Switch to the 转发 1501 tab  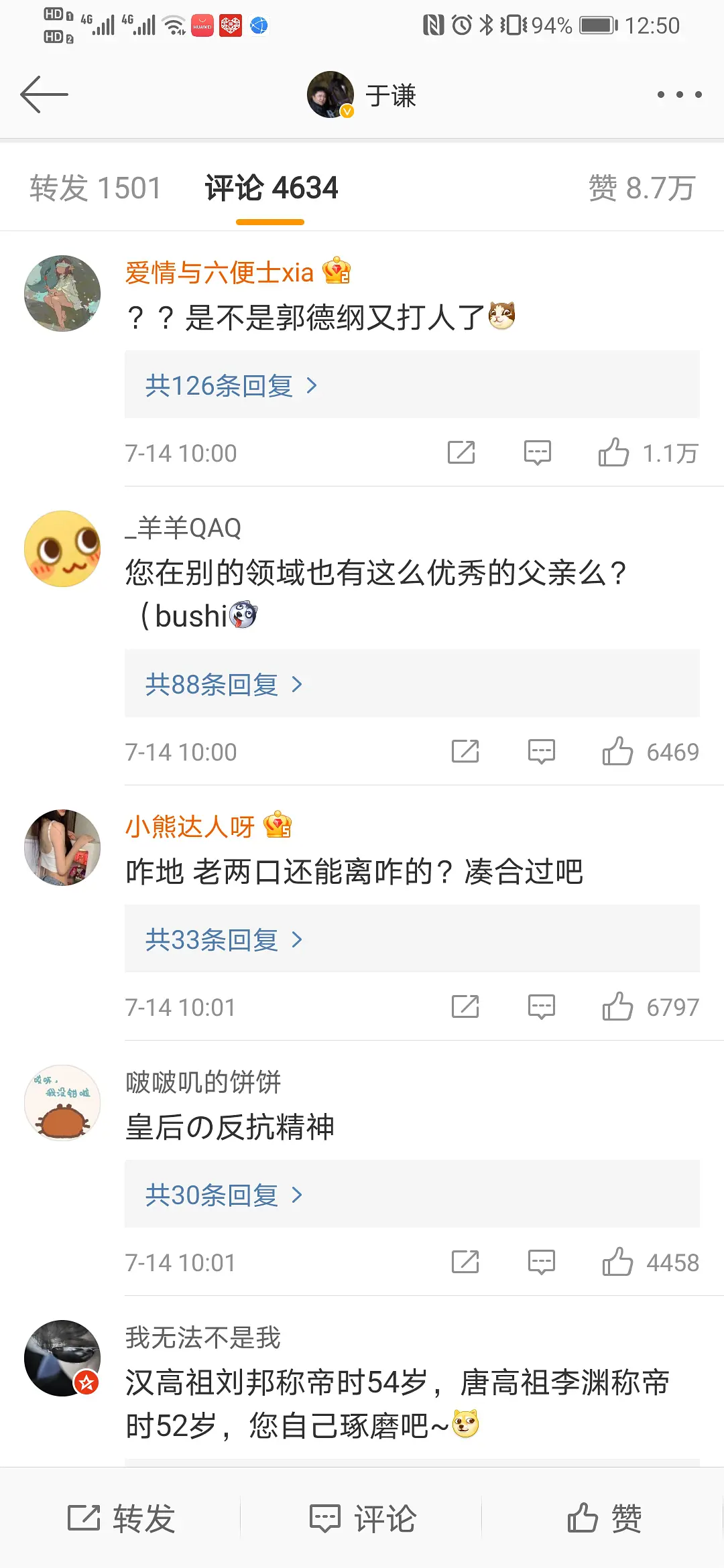(x=95, y=188)
